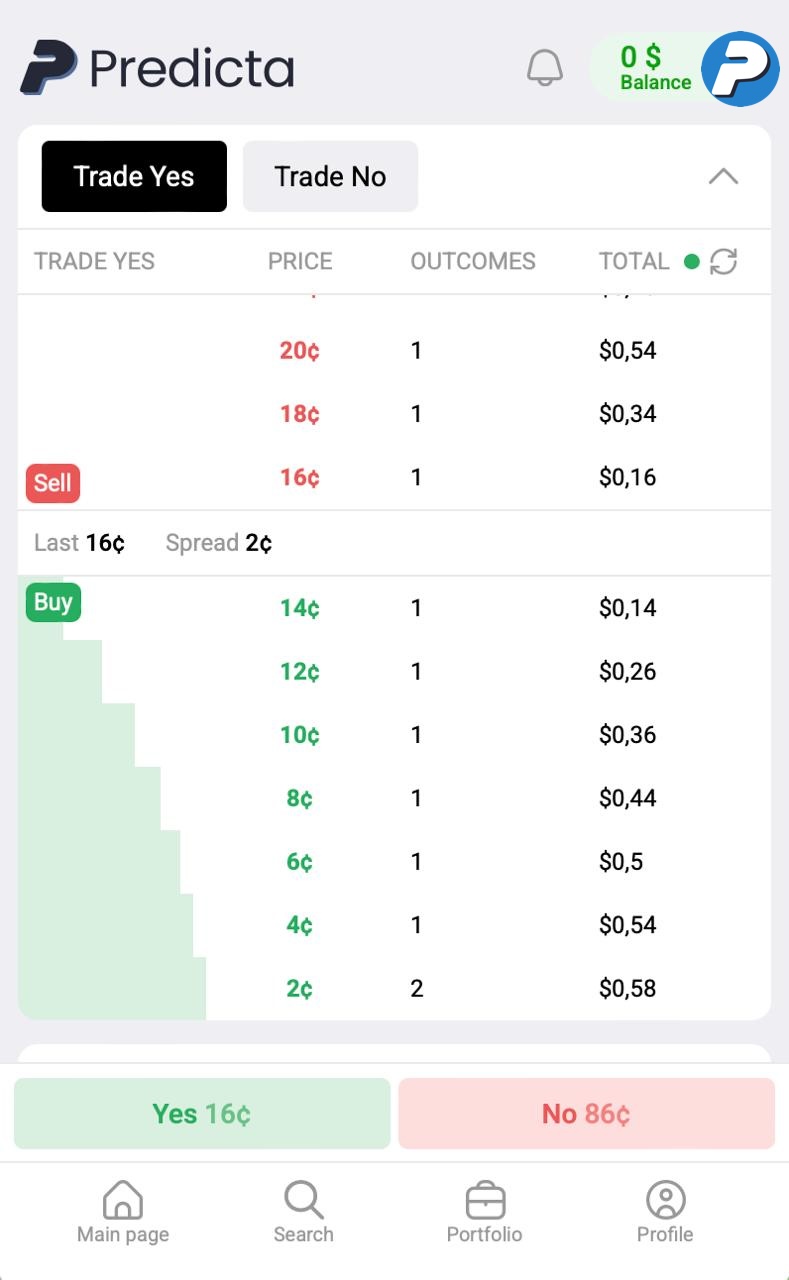Click the Predicta logo

[156, 68]
